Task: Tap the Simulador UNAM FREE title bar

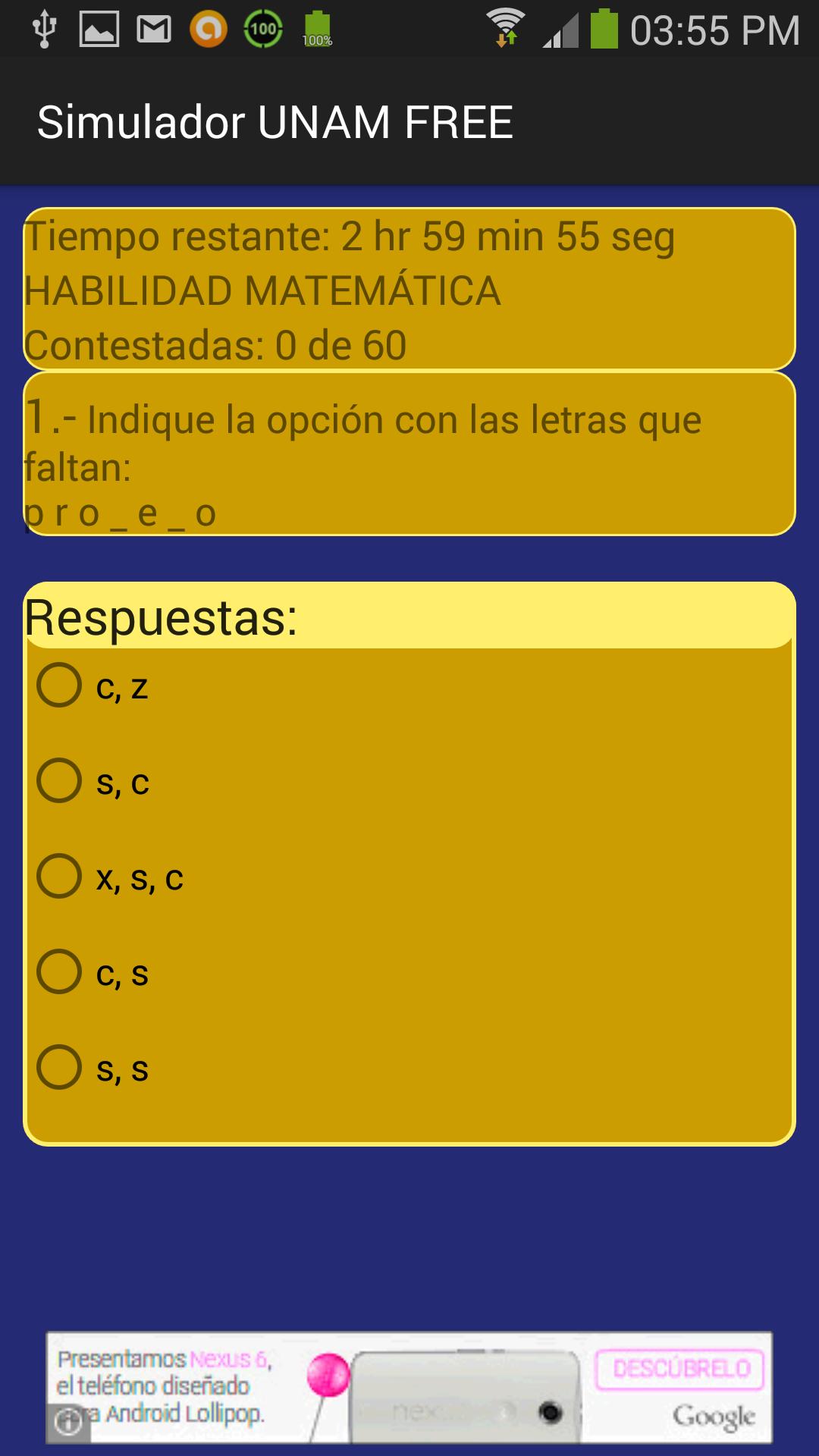Action: click(x=278, y=123)
